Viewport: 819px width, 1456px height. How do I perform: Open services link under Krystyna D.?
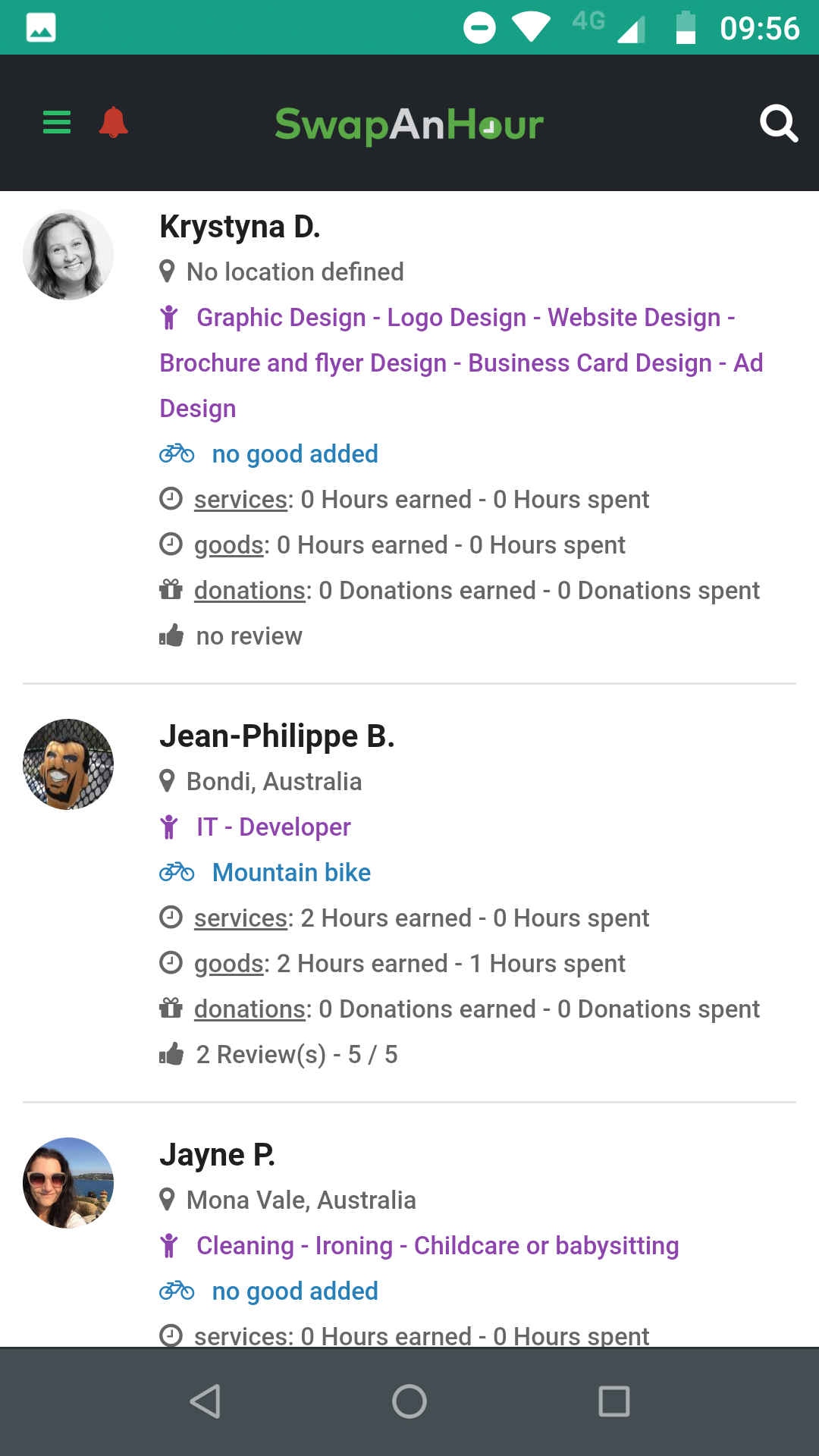tap(240, 500)
